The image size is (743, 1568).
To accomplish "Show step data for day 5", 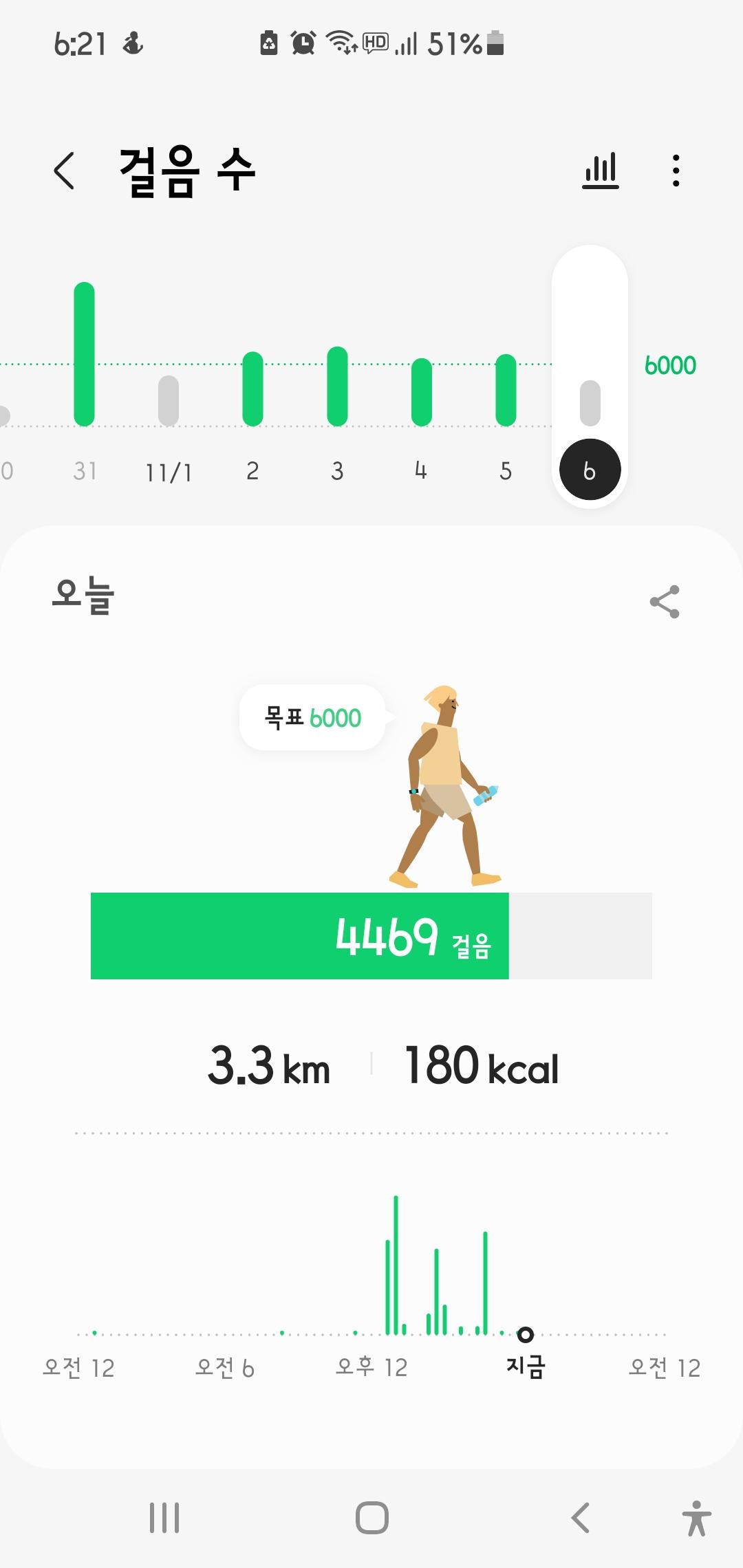I will [506, 390].
